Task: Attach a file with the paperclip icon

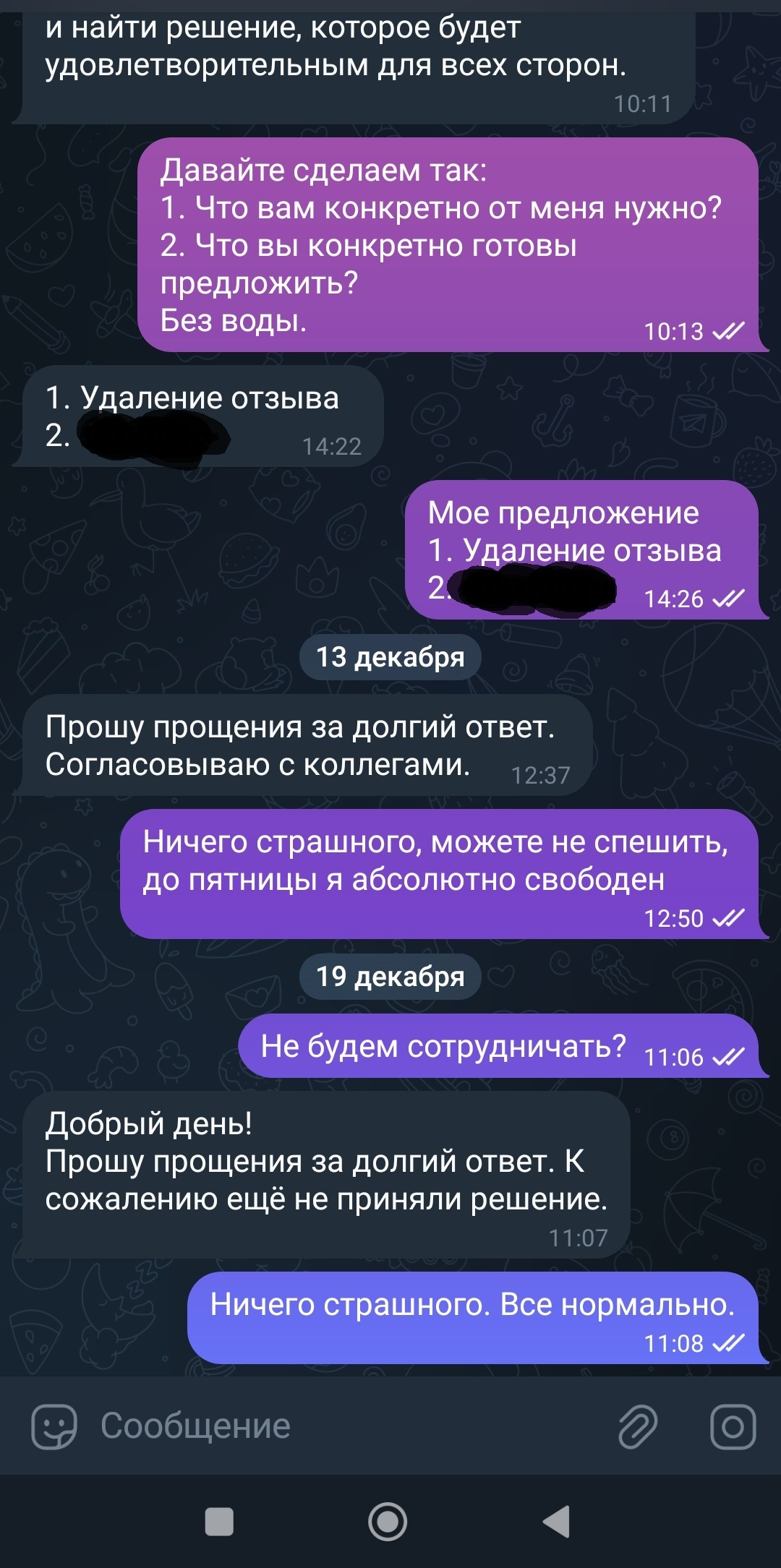Action: (638, 1426)
